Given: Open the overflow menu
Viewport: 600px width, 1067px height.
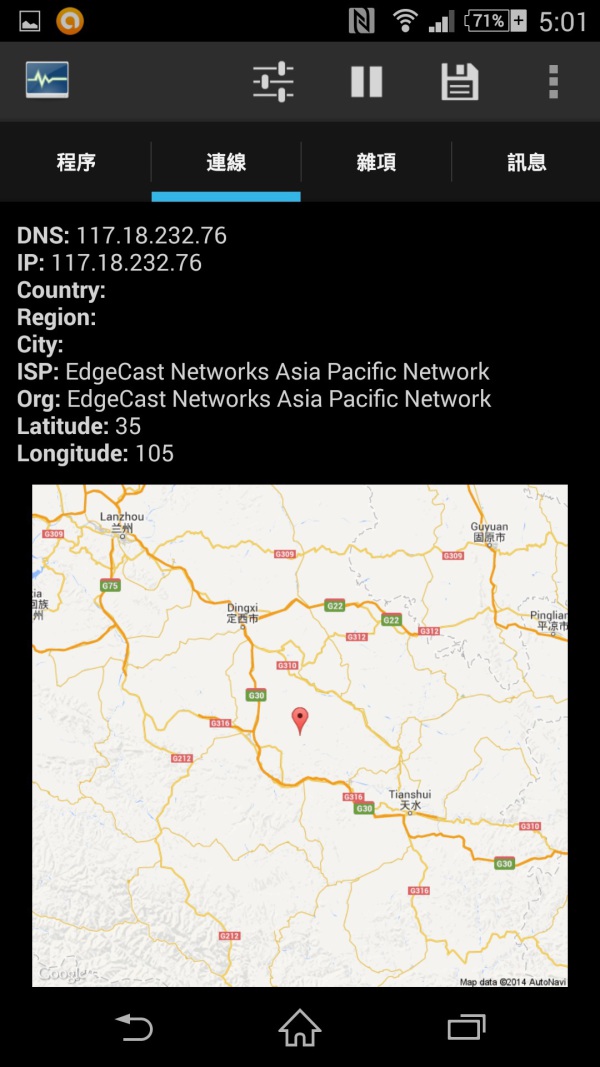Looking at the screenshot, I should point(553,82).
